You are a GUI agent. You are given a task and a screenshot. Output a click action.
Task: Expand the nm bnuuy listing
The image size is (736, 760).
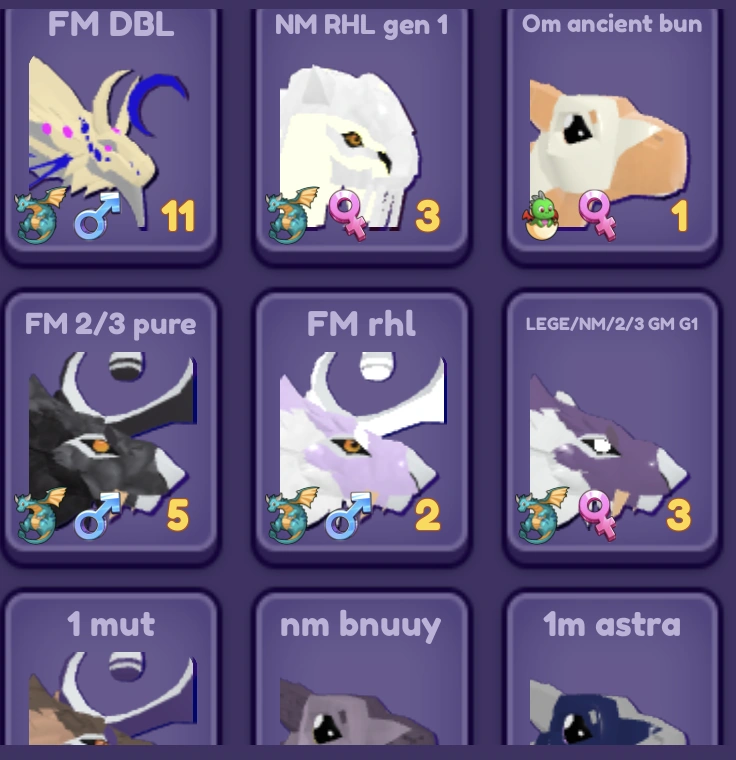coord(361,625)
